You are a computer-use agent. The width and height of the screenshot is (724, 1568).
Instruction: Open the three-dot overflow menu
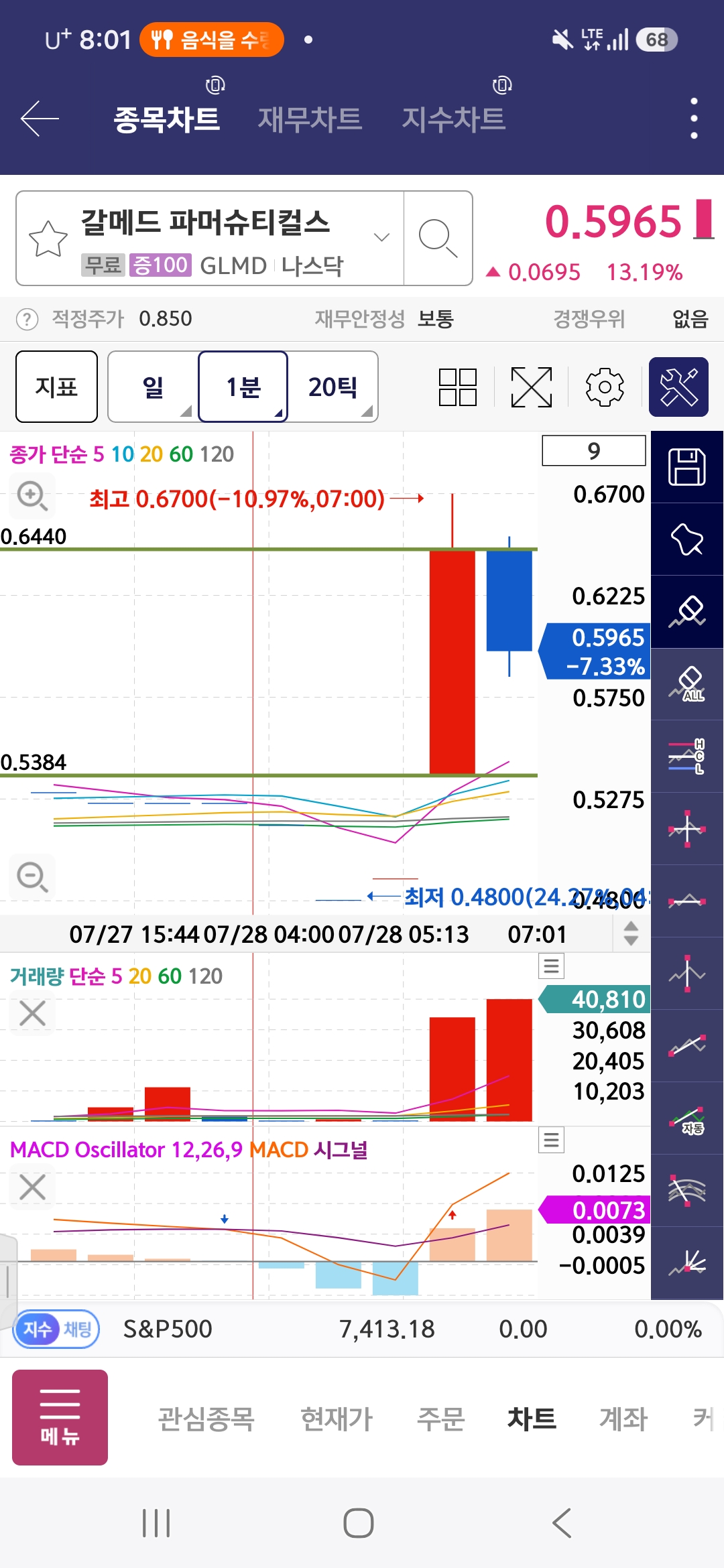click(x=694, y=119)
